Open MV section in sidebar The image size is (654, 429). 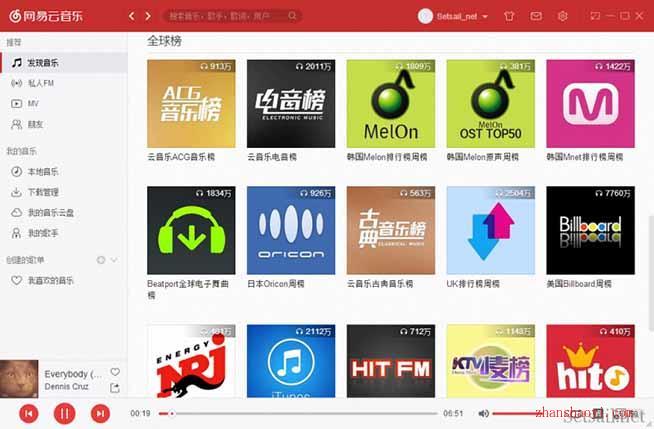point(33,103)
